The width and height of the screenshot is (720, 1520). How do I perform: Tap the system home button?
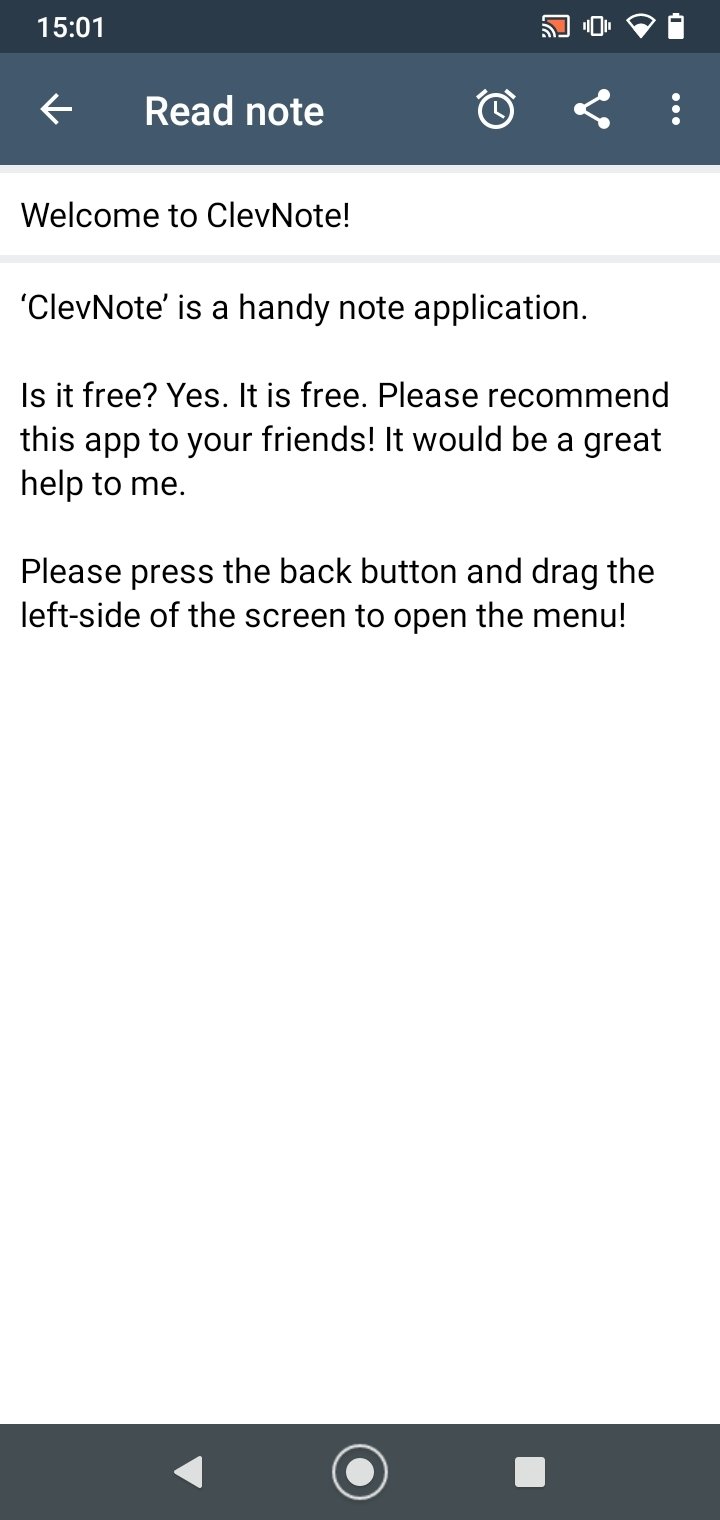tap(360, 1472)
